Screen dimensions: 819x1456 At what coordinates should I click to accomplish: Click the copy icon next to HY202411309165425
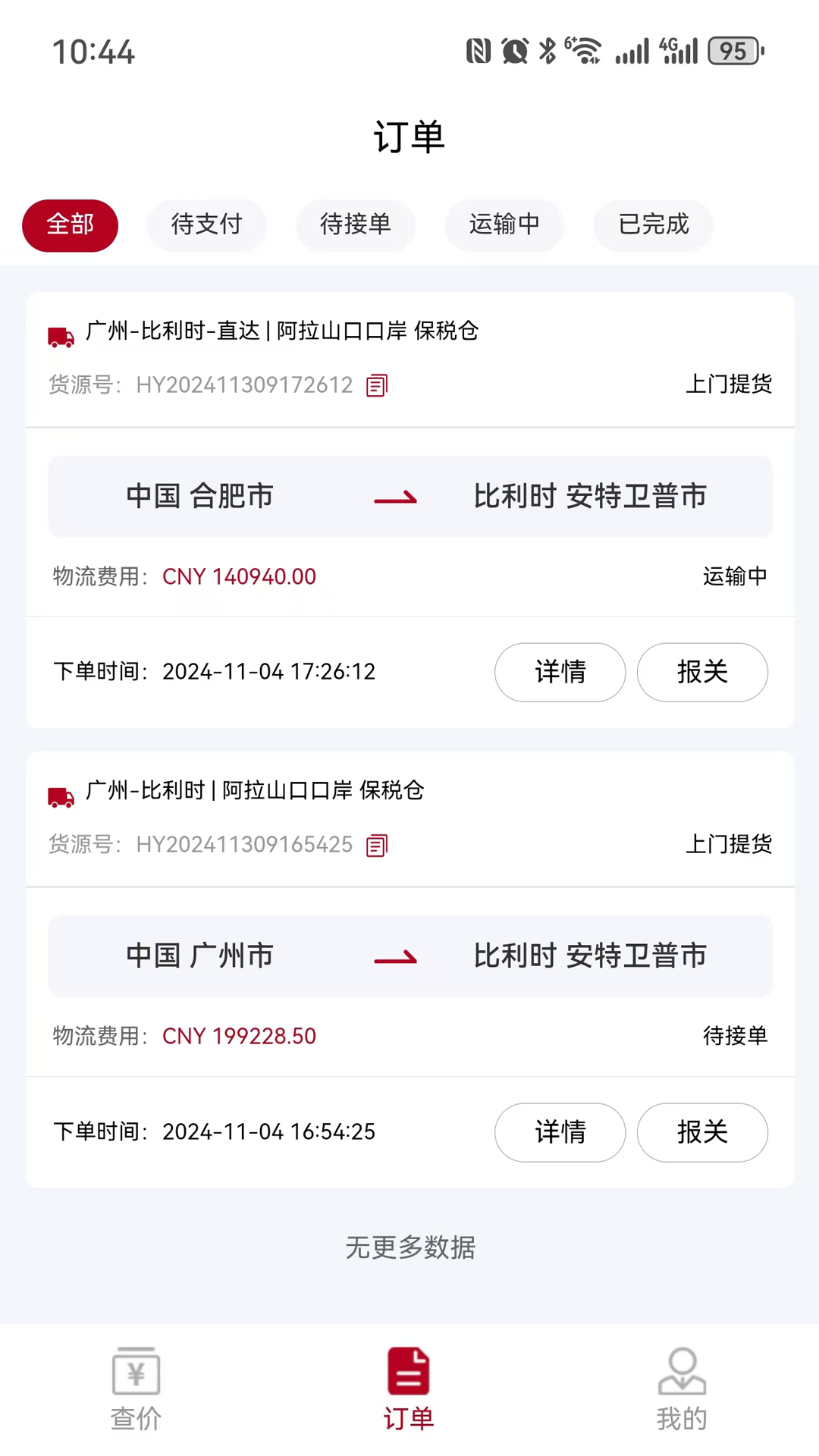pos(376,845)
